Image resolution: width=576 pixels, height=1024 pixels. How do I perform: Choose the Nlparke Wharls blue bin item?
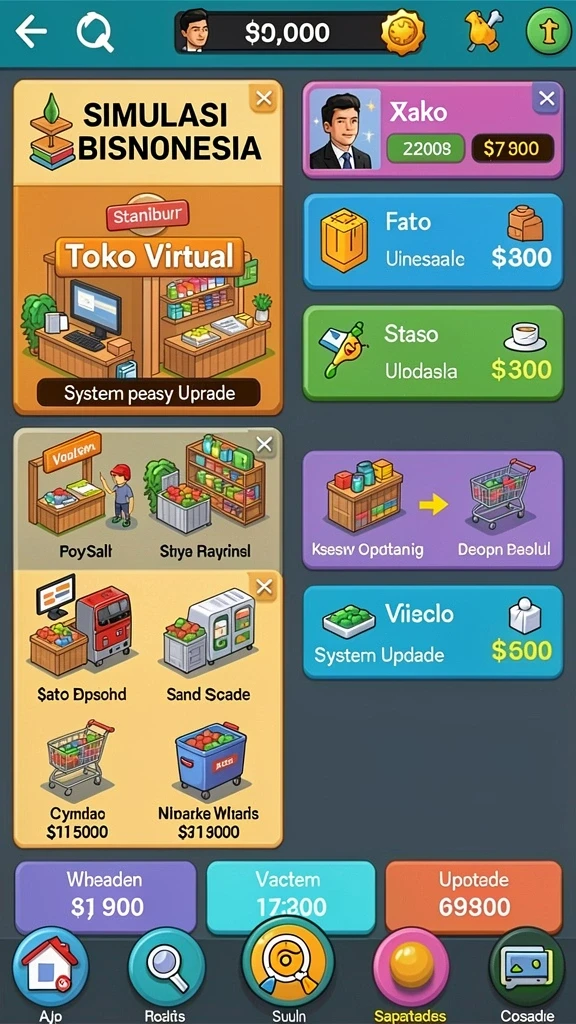[x=209, y=780]
